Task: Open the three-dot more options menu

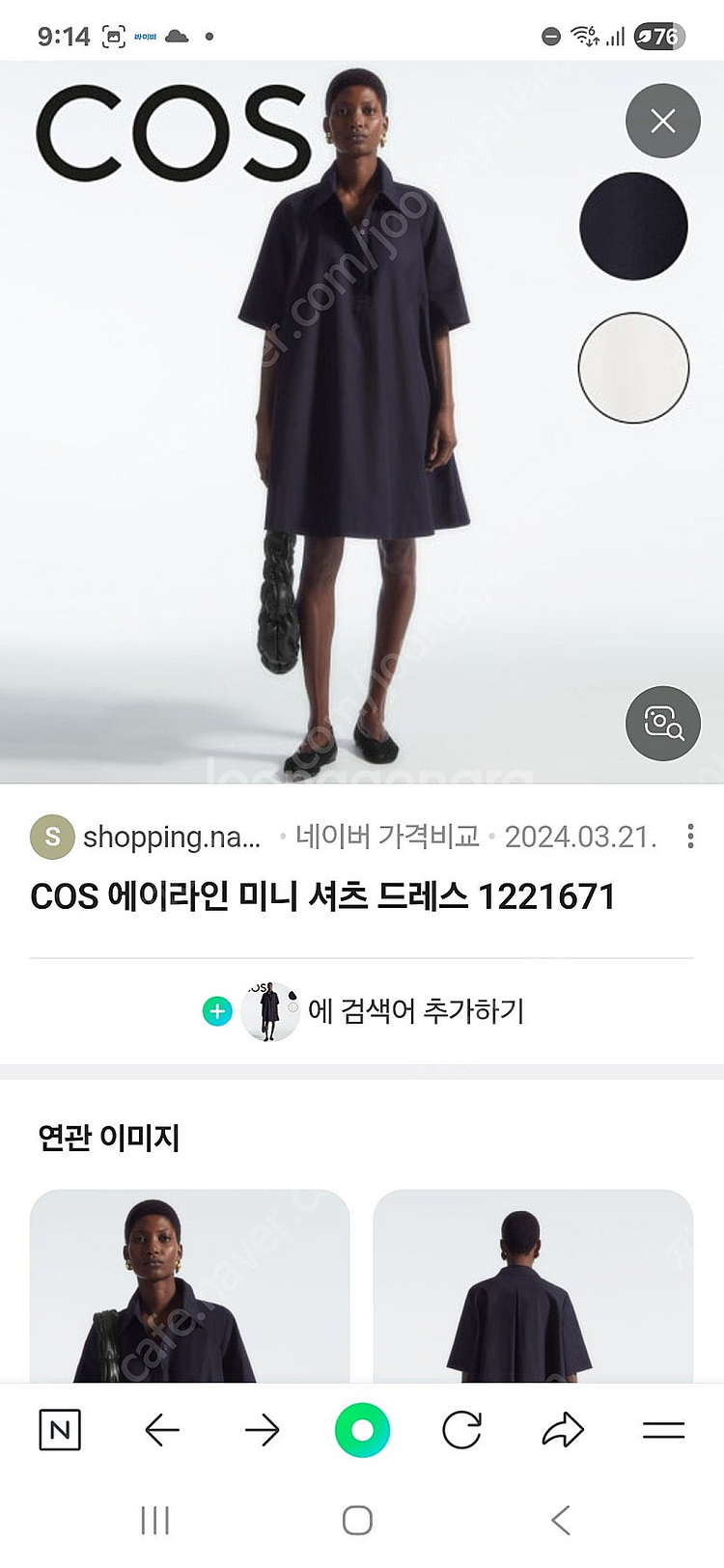Action: 691,836
